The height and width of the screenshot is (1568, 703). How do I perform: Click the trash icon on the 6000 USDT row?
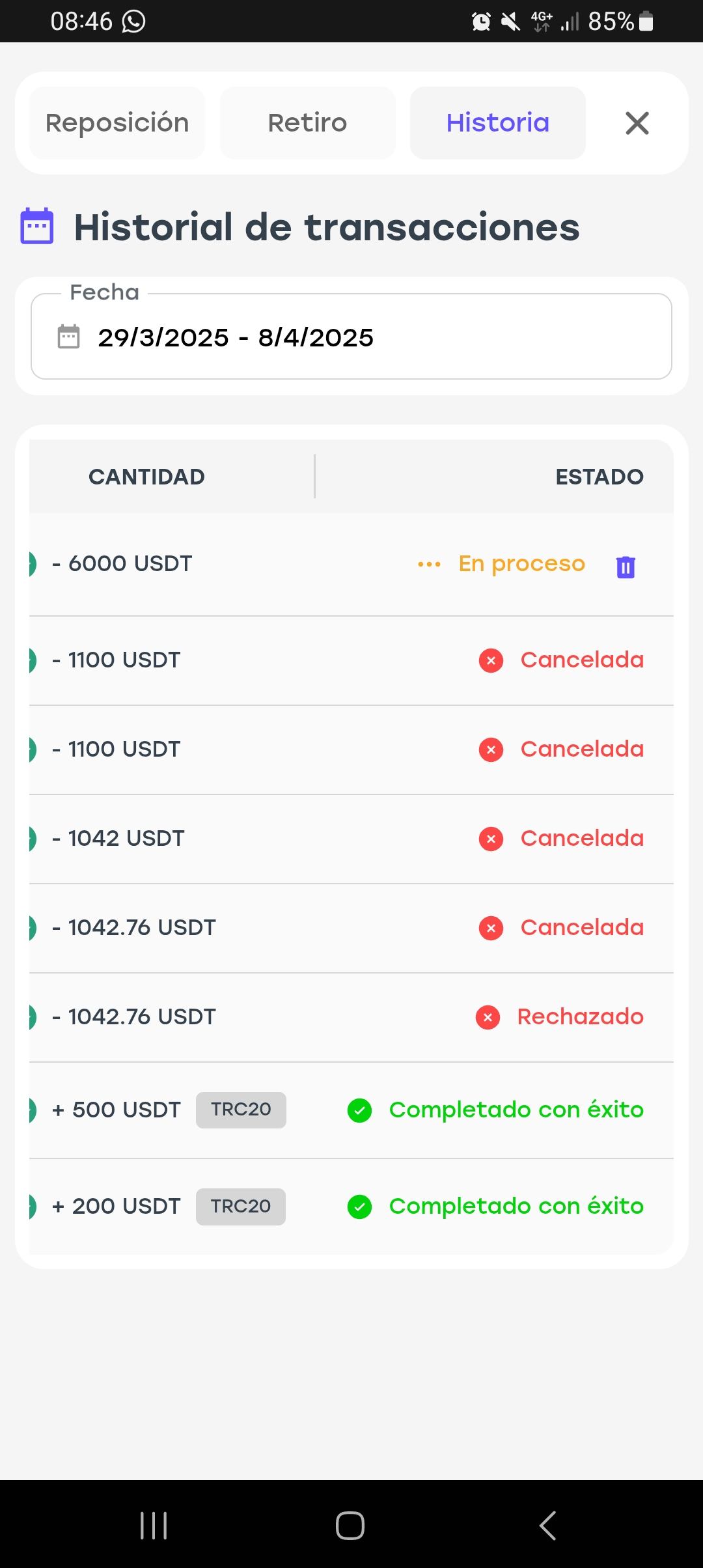(625, 567)
